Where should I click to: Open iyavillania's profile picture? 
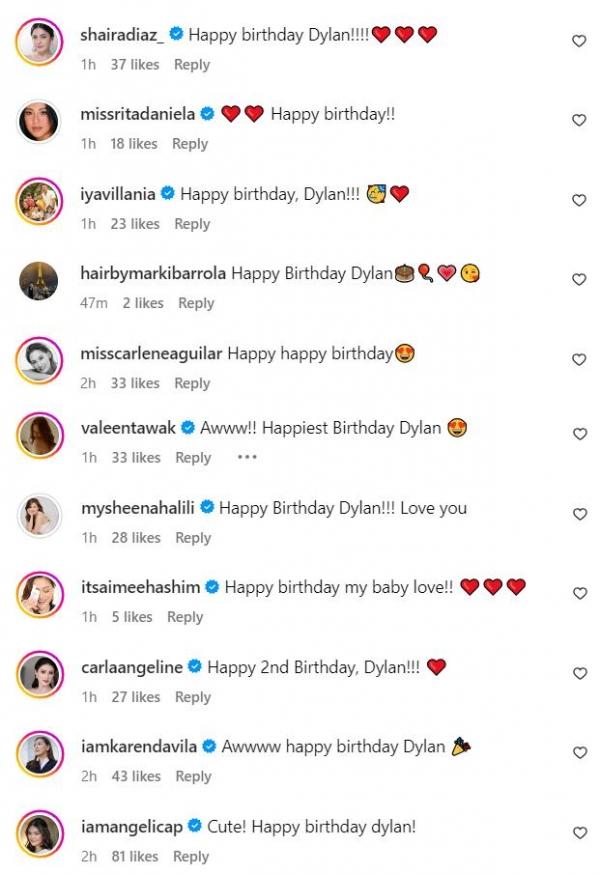pyautogui.click(x=40, y=201)
